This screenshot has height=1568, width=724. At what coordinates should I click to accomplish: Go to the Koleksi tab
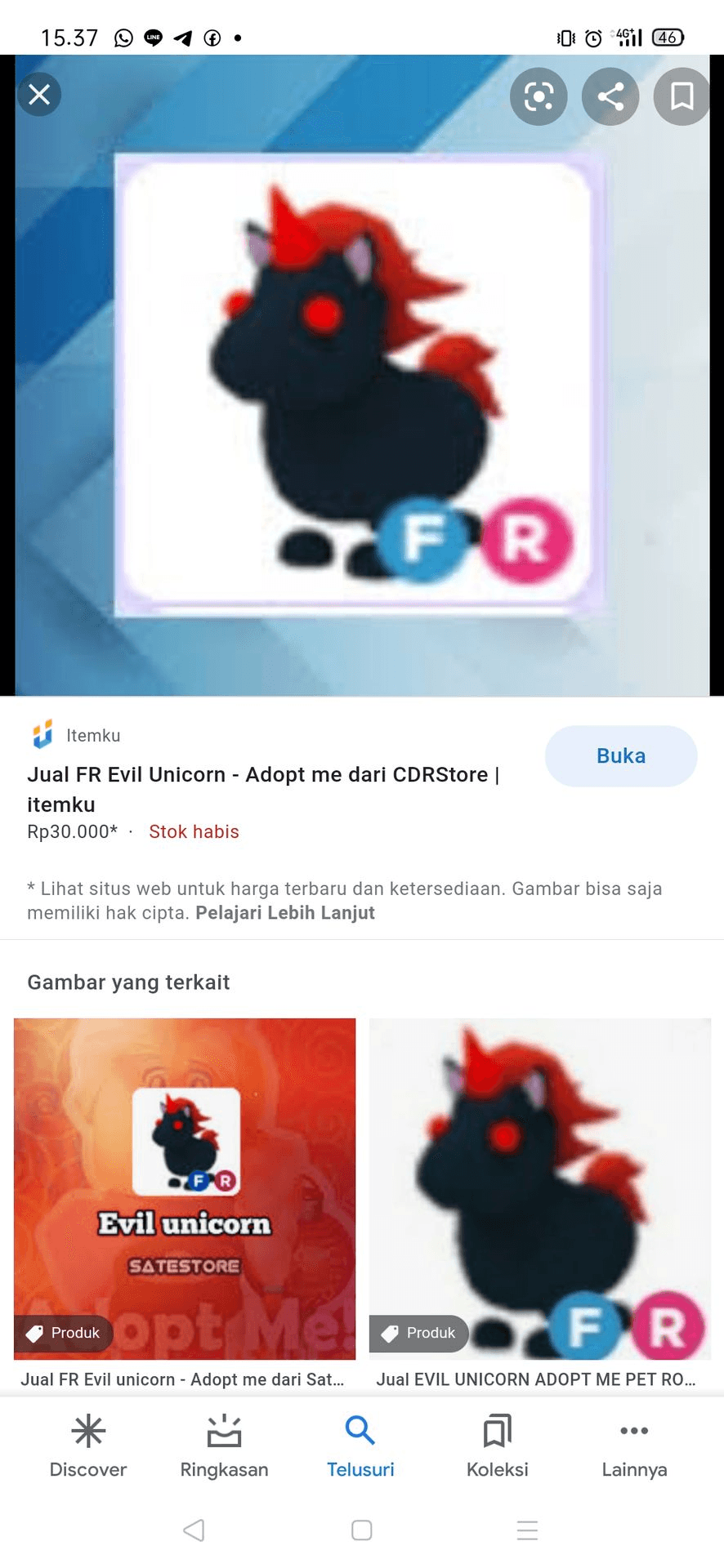coord(497,1446)
